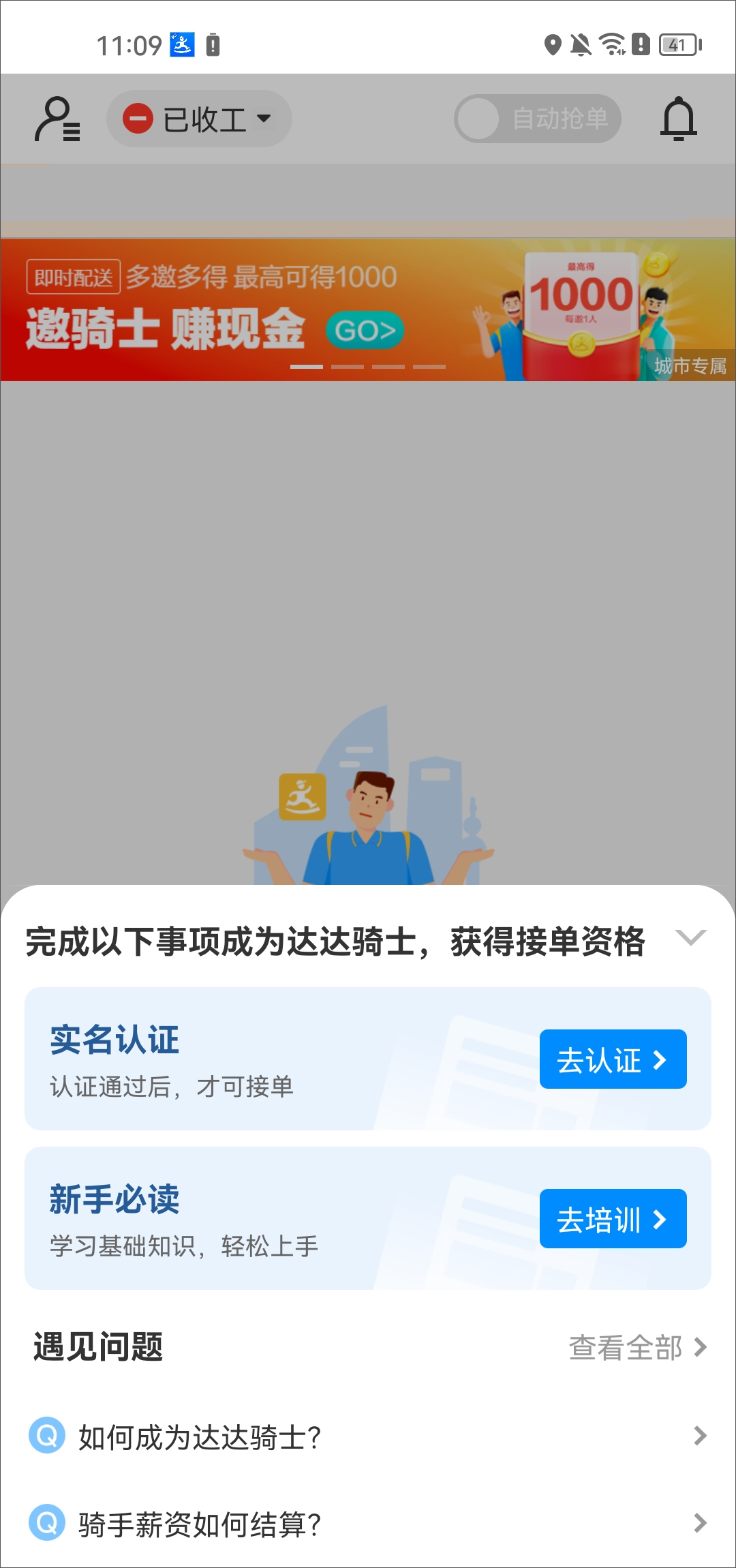Open the 已收工 status dropdown
Viewport: 736px width, 1568px height.
click(198, 119)
